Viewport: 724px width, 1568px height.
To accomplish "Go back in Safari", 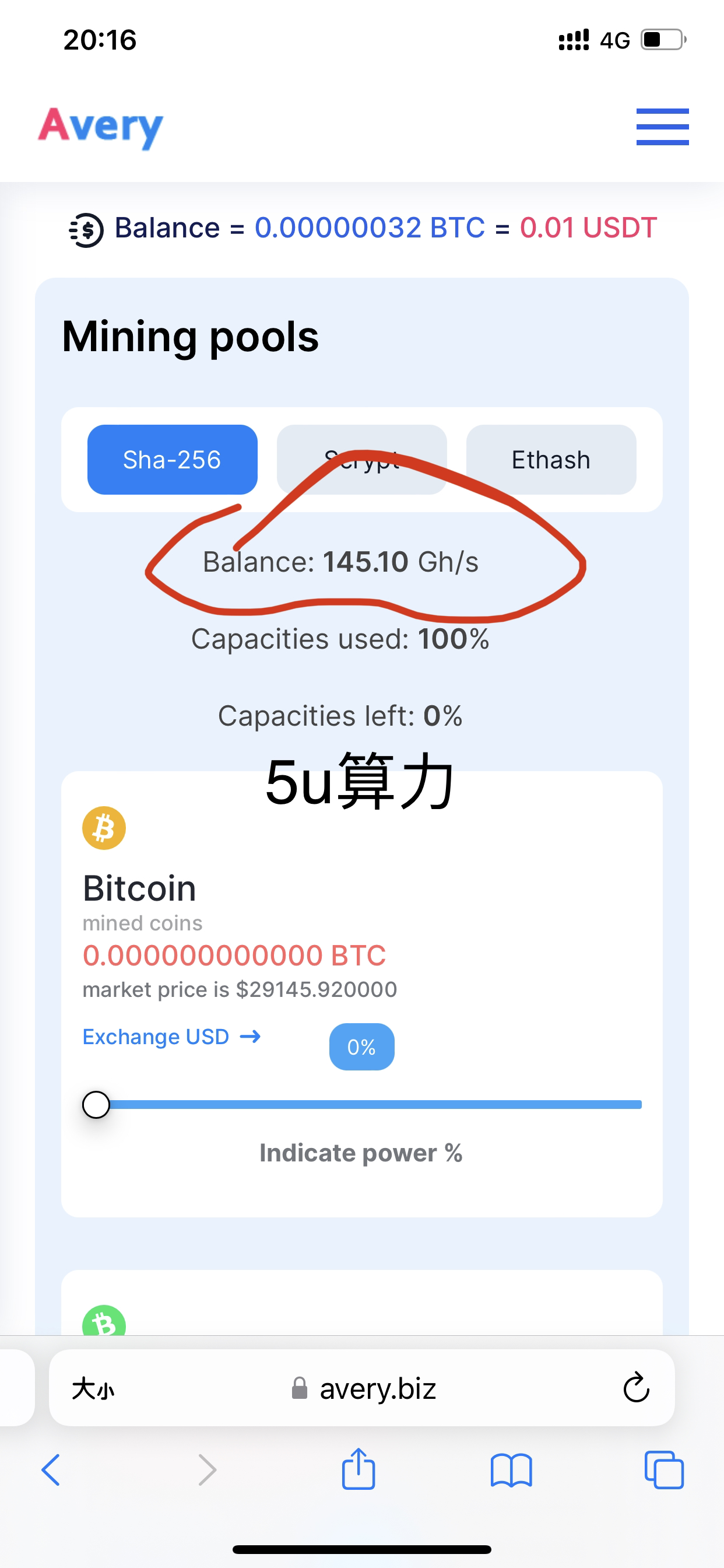I will pos(51,1470).
